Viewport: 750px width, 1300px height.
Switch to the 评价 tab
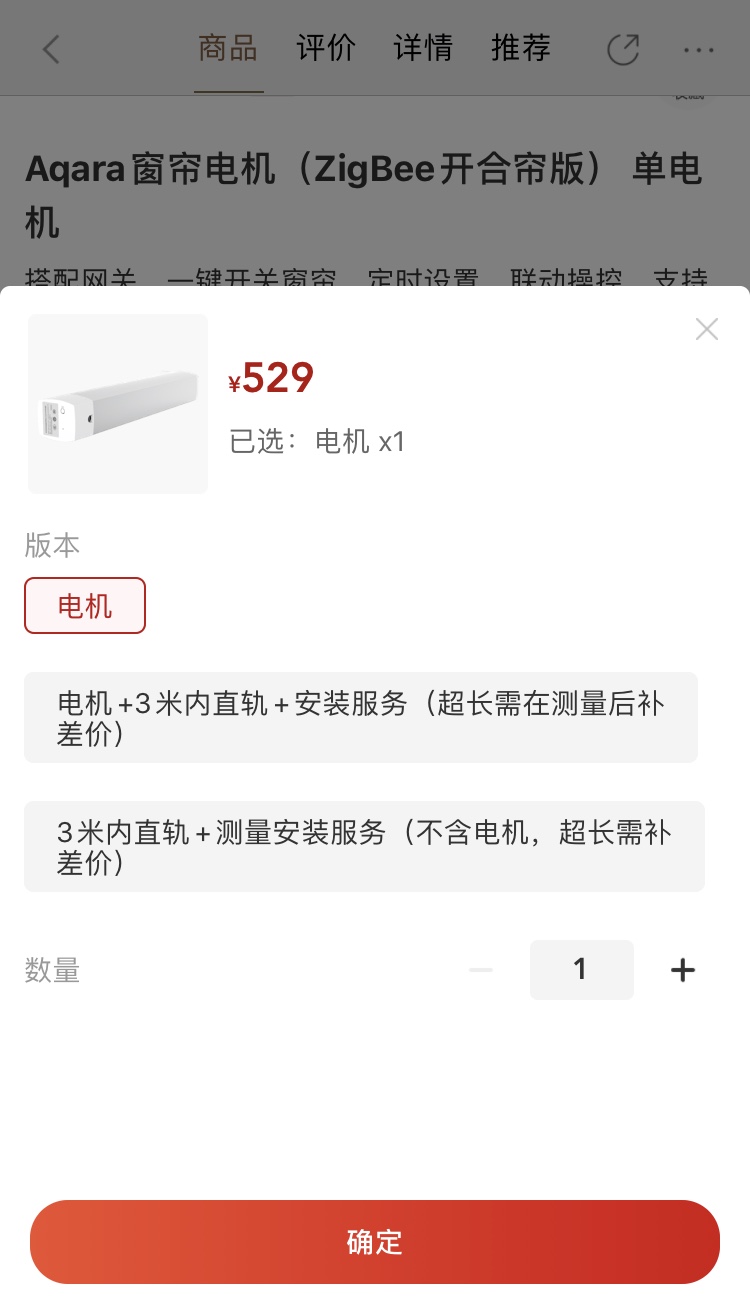(326, 48)
